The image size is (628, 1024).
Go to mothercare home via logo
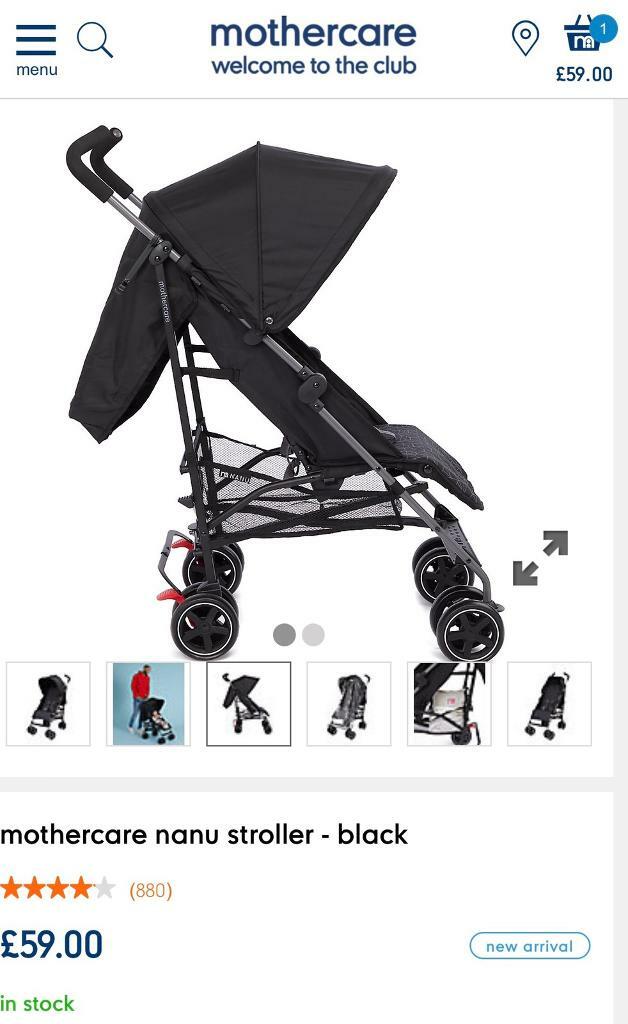pos(313,47)
